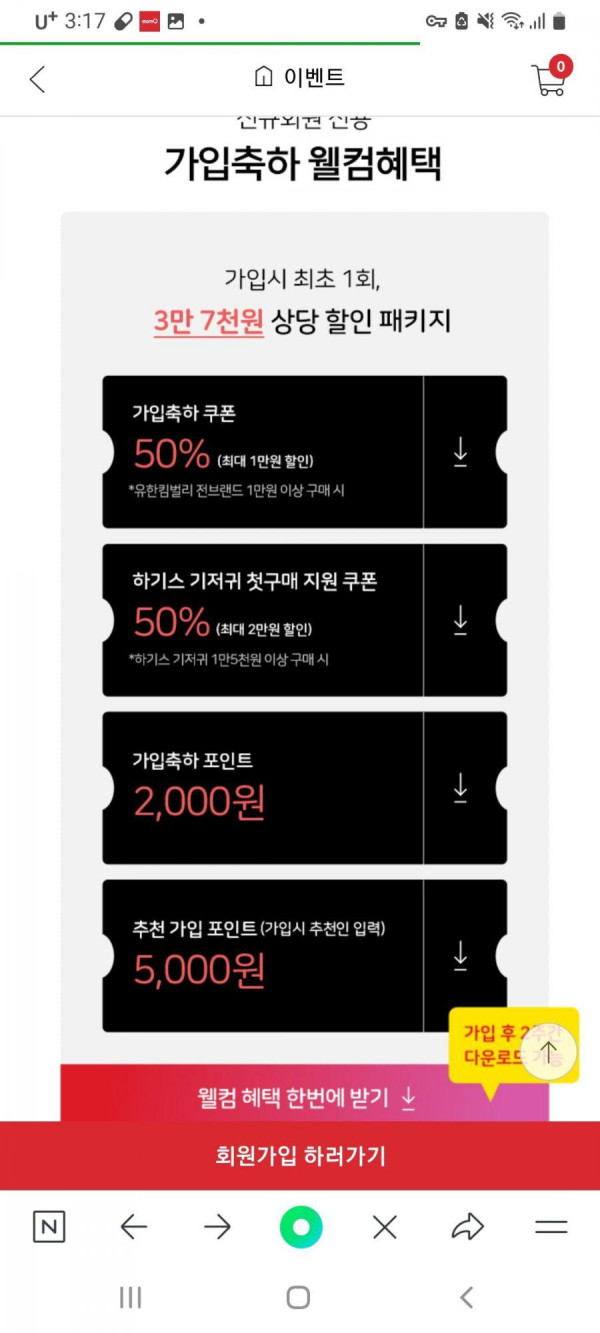The width and height of the screenshot is (600, 1333).
Task: Tap 웰컴 혜택 한번에 받기
Action: point(305,1097)
